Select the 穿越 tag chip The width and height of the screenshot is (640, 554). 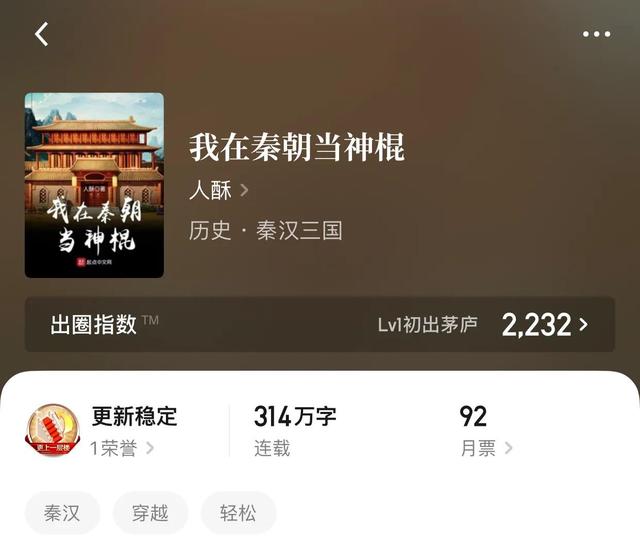click(150, 514)
